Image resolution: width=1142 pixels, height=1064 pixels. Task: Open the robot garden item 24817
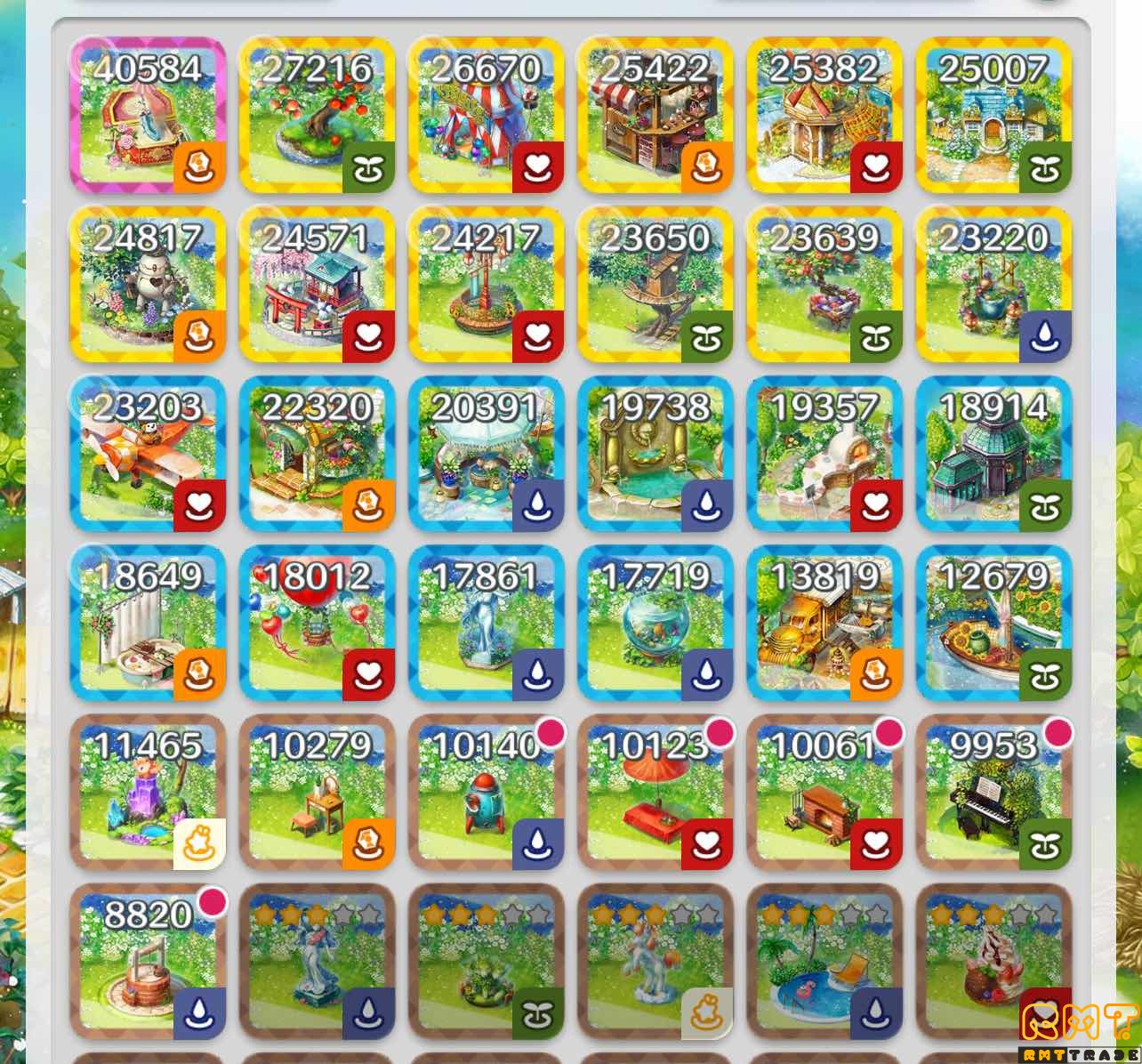148,285
